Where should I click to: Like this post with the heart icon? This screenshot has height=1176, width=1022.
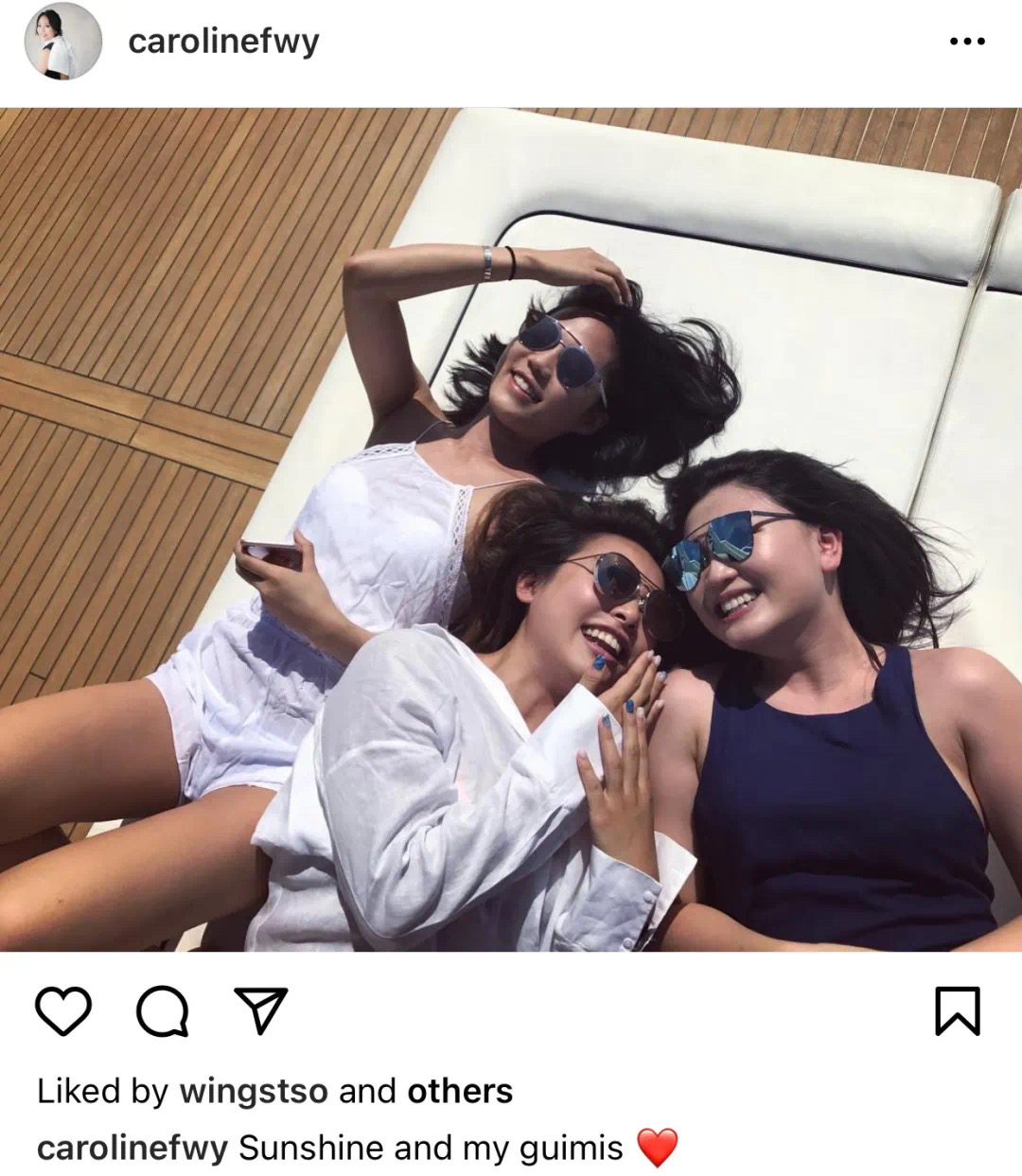(63, 1011)
